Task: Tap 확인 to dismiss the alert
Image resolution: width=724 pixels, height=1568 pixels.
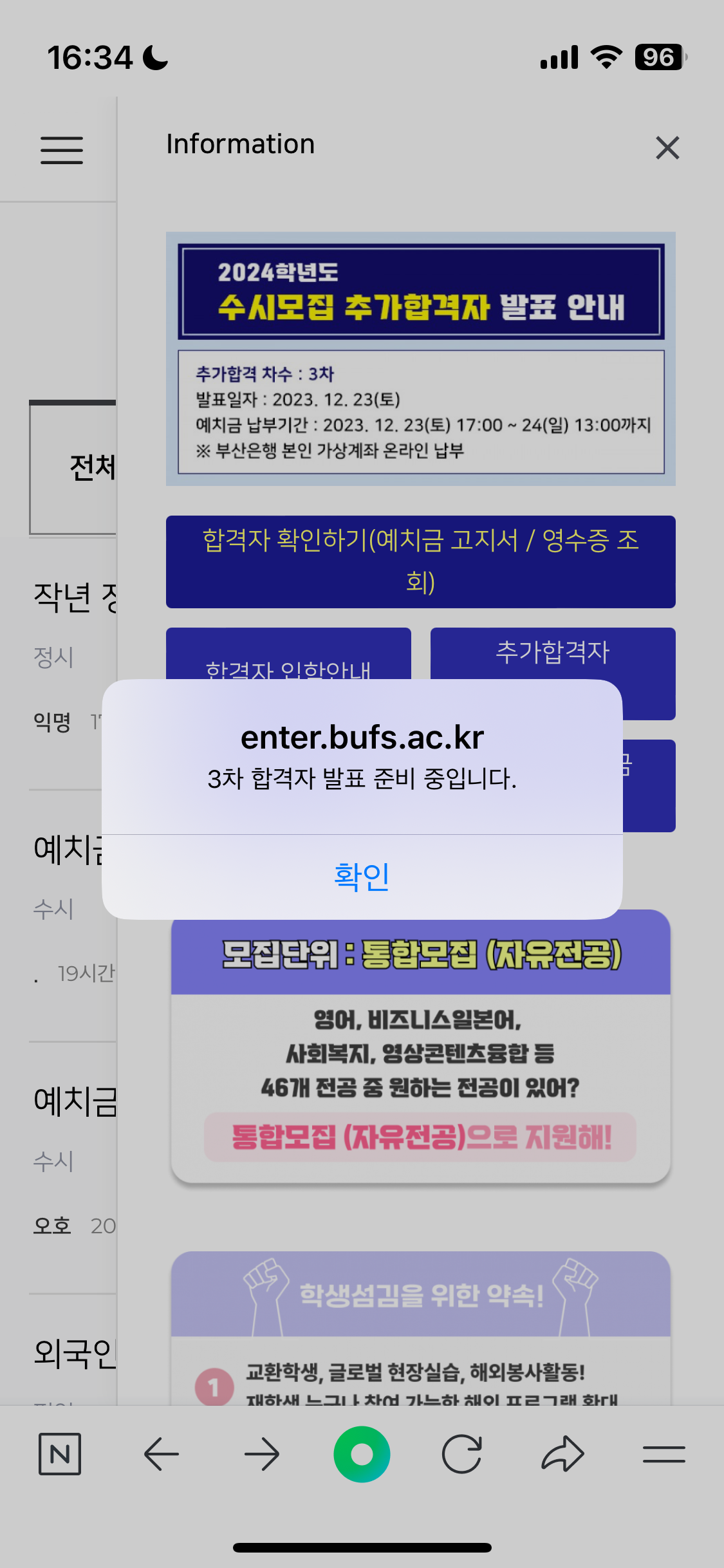Action: pos(362,877)
